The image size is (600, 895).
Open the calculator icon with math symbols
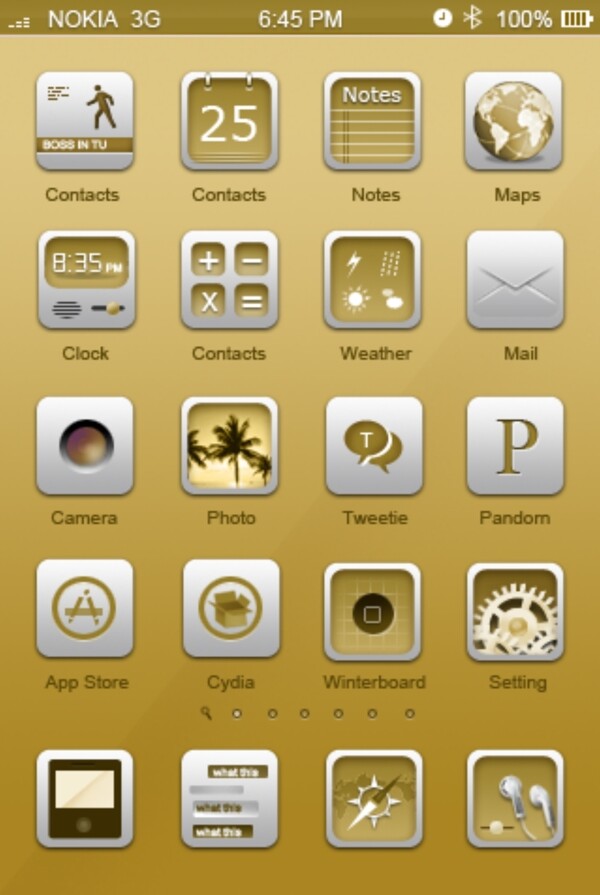coord(229,281)
